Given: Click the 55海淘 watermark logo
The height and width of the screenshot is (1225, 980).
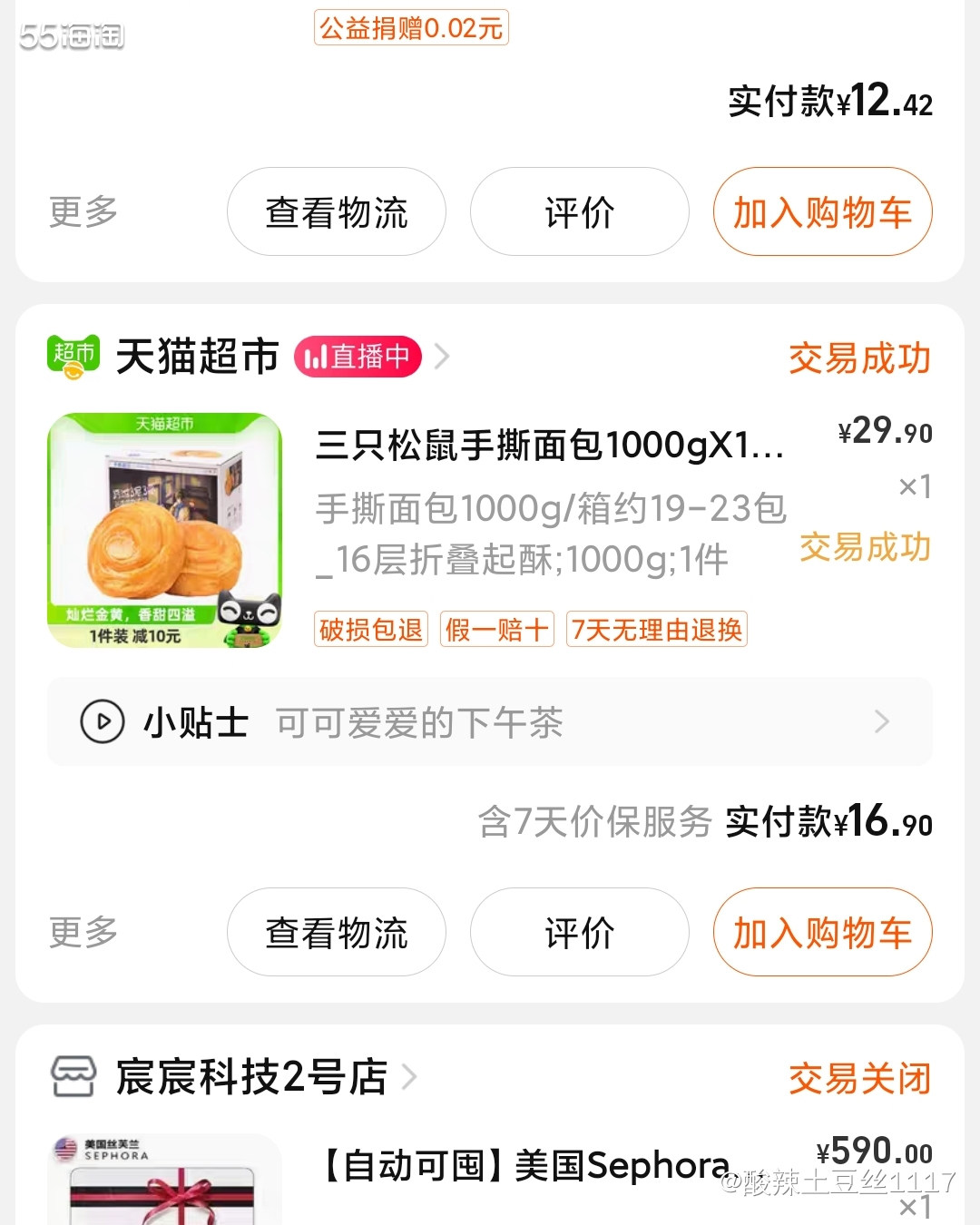Looking at the screenshot, I should 68,36.
